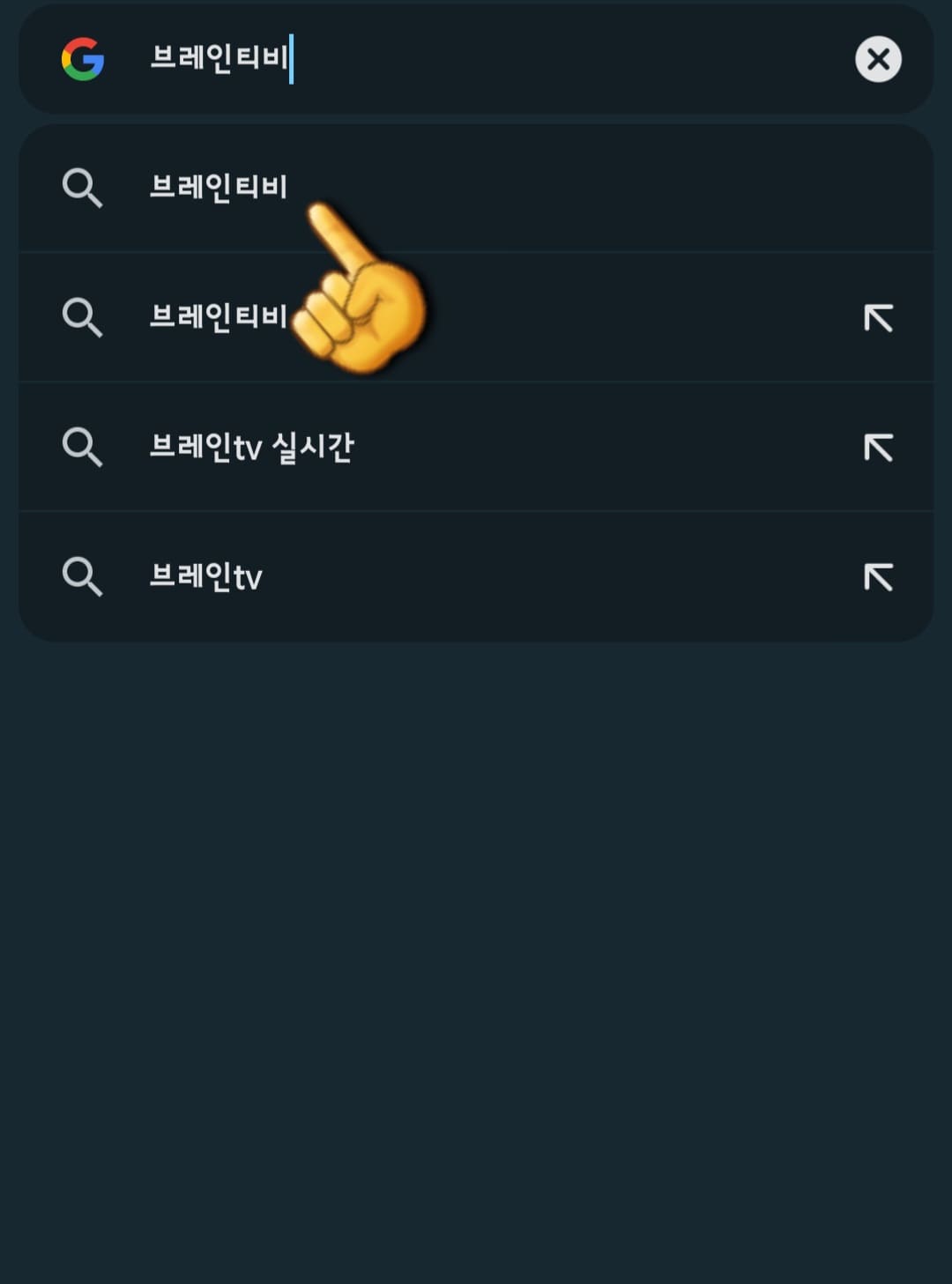This screenshot has height=1284, width=952.
Task: Click the magnifying glass beside 브레인티비 top suggestion
Action: [x=84, y=189]
